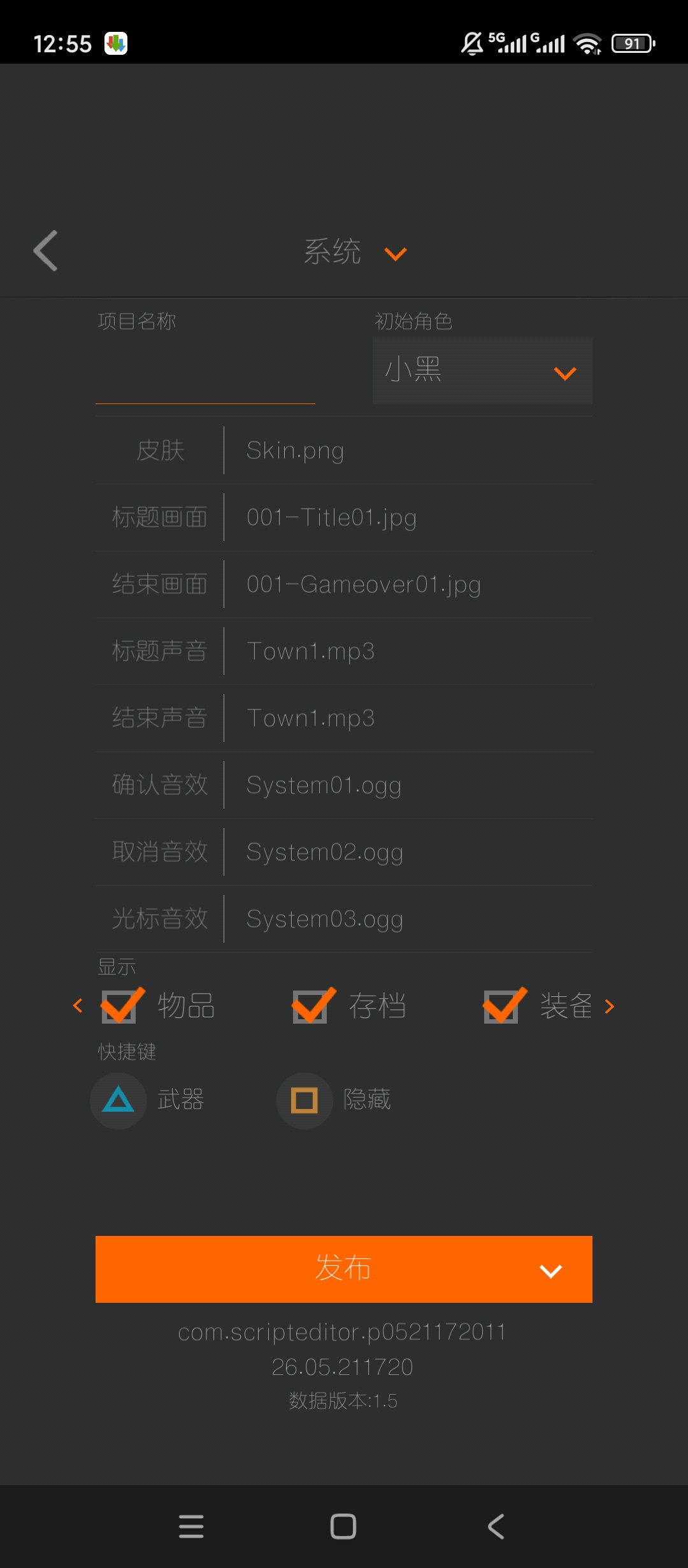
Task: Select the 标题画面 image row
Action: point(344,518)
